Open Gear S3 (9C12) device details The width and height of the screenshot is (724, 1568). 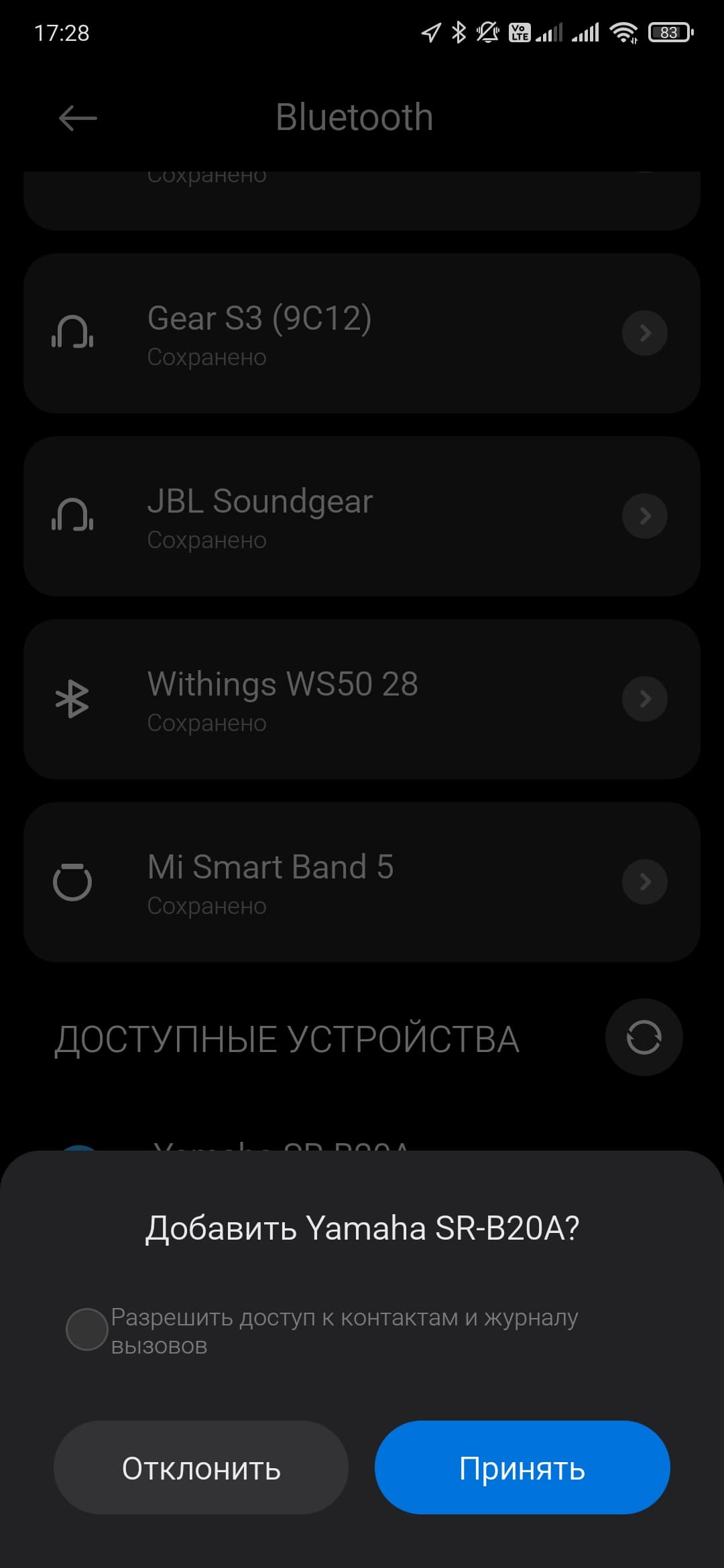[x=644, y=333]
